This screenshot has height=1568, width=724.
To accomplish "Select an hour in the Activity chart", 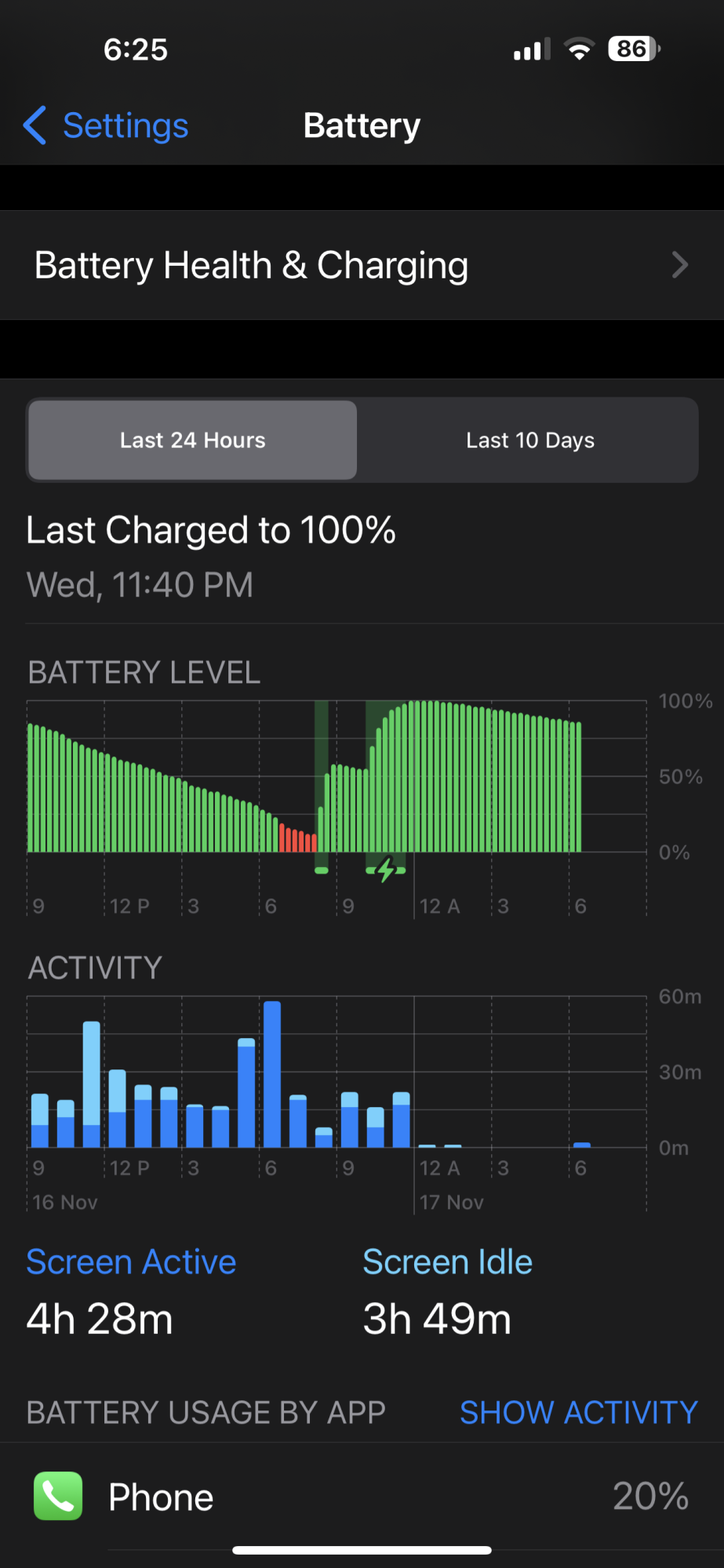I will click(x=272, y=1074).
